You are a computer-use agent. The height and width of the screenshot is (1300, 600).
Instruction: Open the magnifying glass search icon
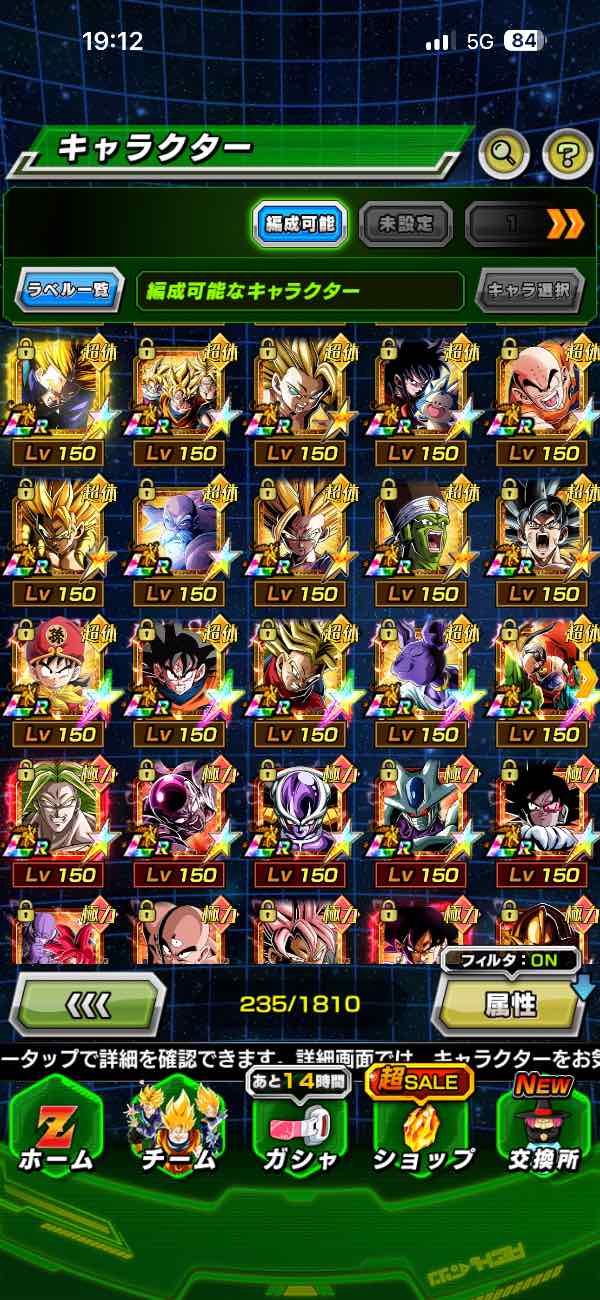[505, 153]
